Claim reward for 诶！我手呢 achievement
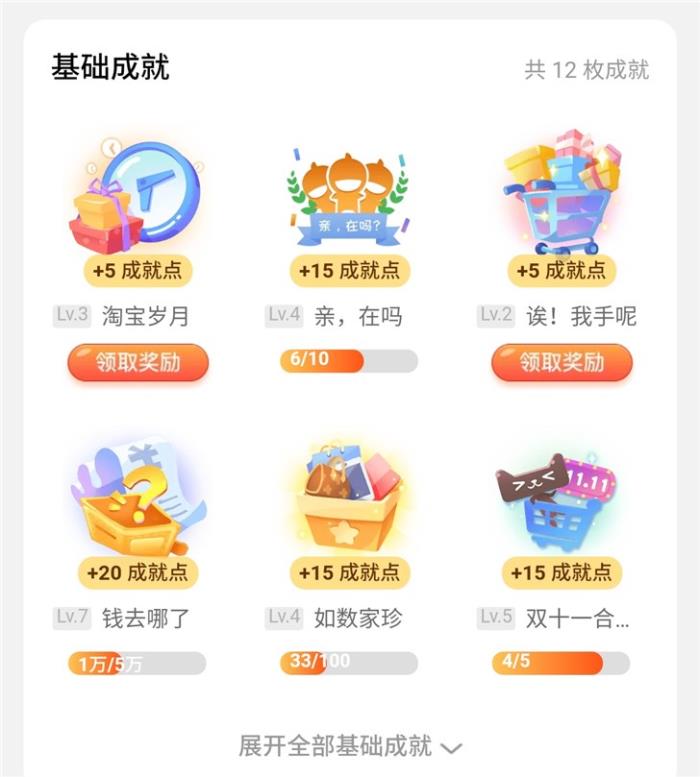The height and width of the screenshot is (777, 700). click(561, 362)
